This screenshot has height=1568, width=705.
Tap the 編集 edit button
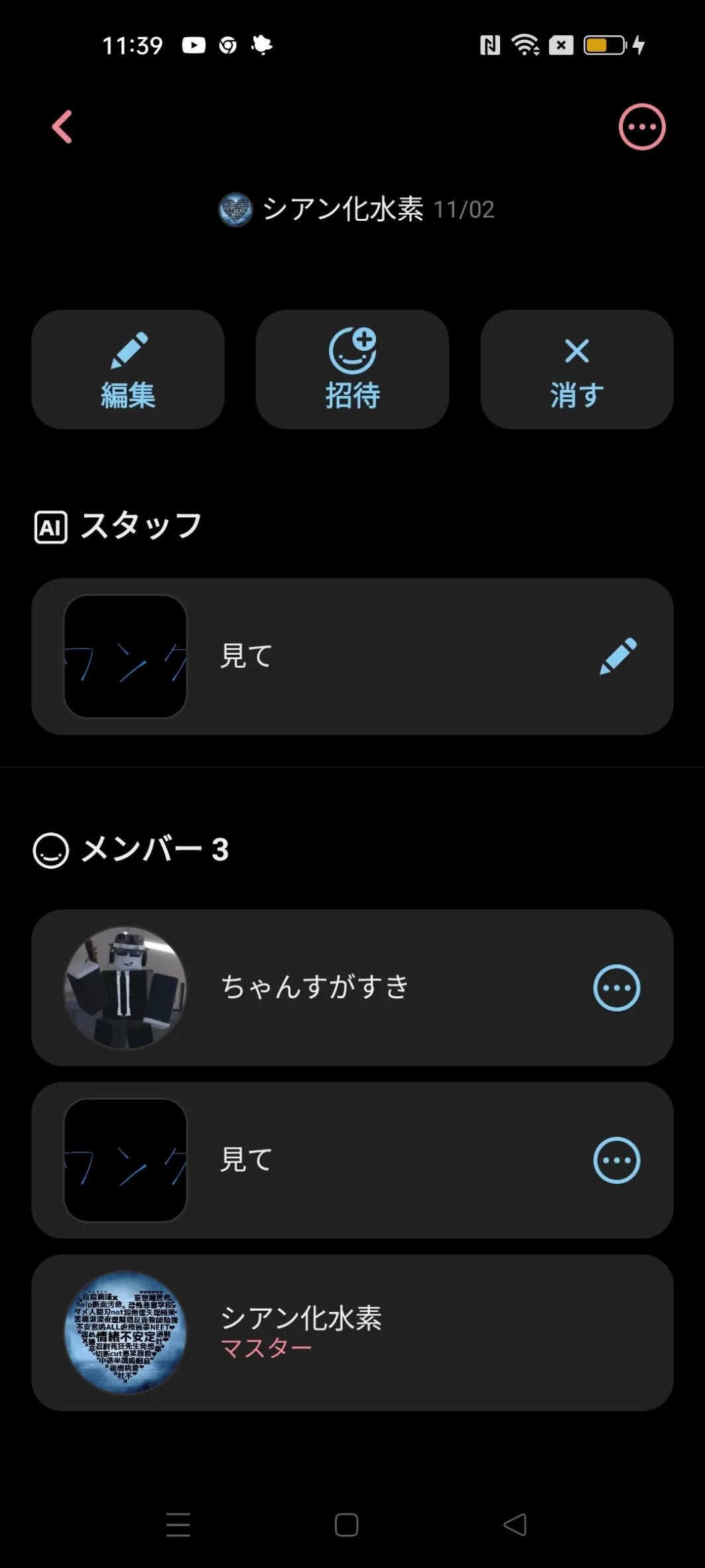click(x=128, y=369)
